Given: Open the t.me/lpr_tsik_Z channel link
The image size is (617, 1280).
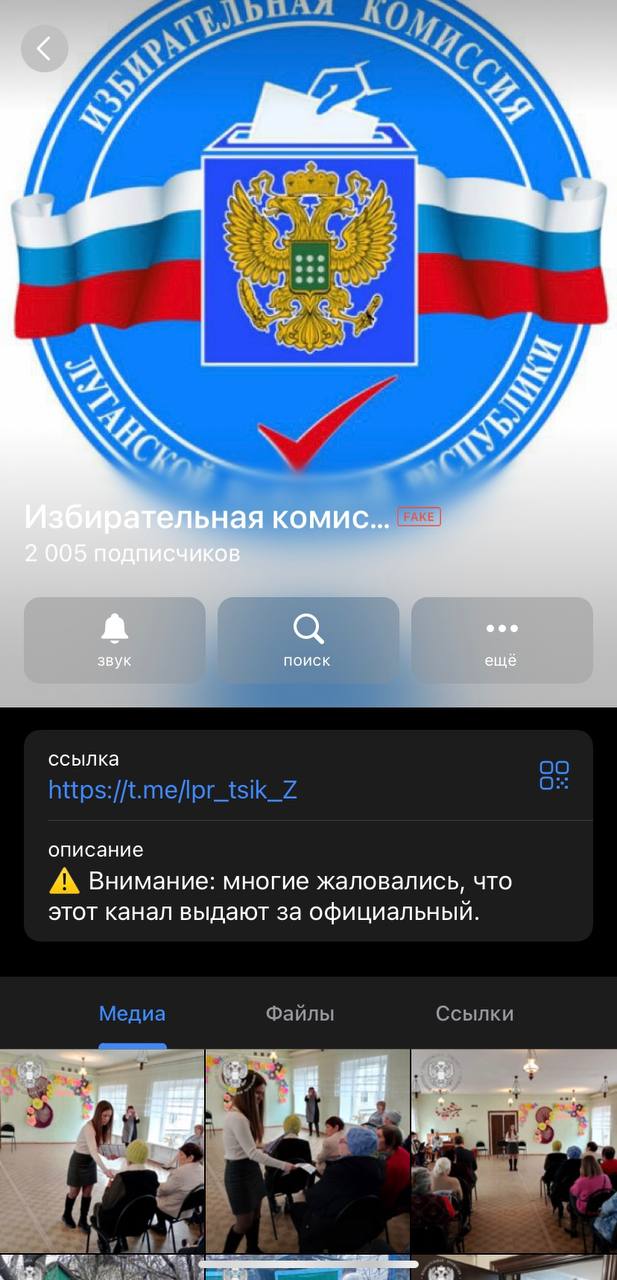Looking at the screenshot, I should [173, 790].
